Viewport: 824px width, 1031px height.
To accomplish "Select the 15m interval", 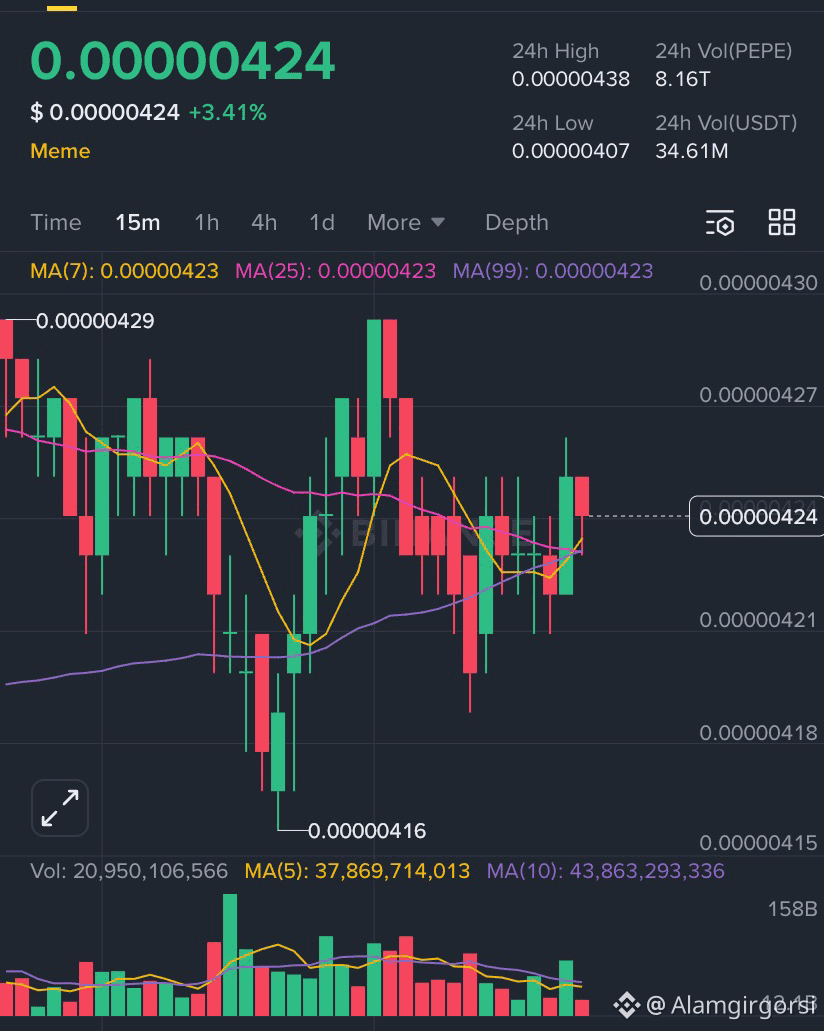I will pos(137,222).
